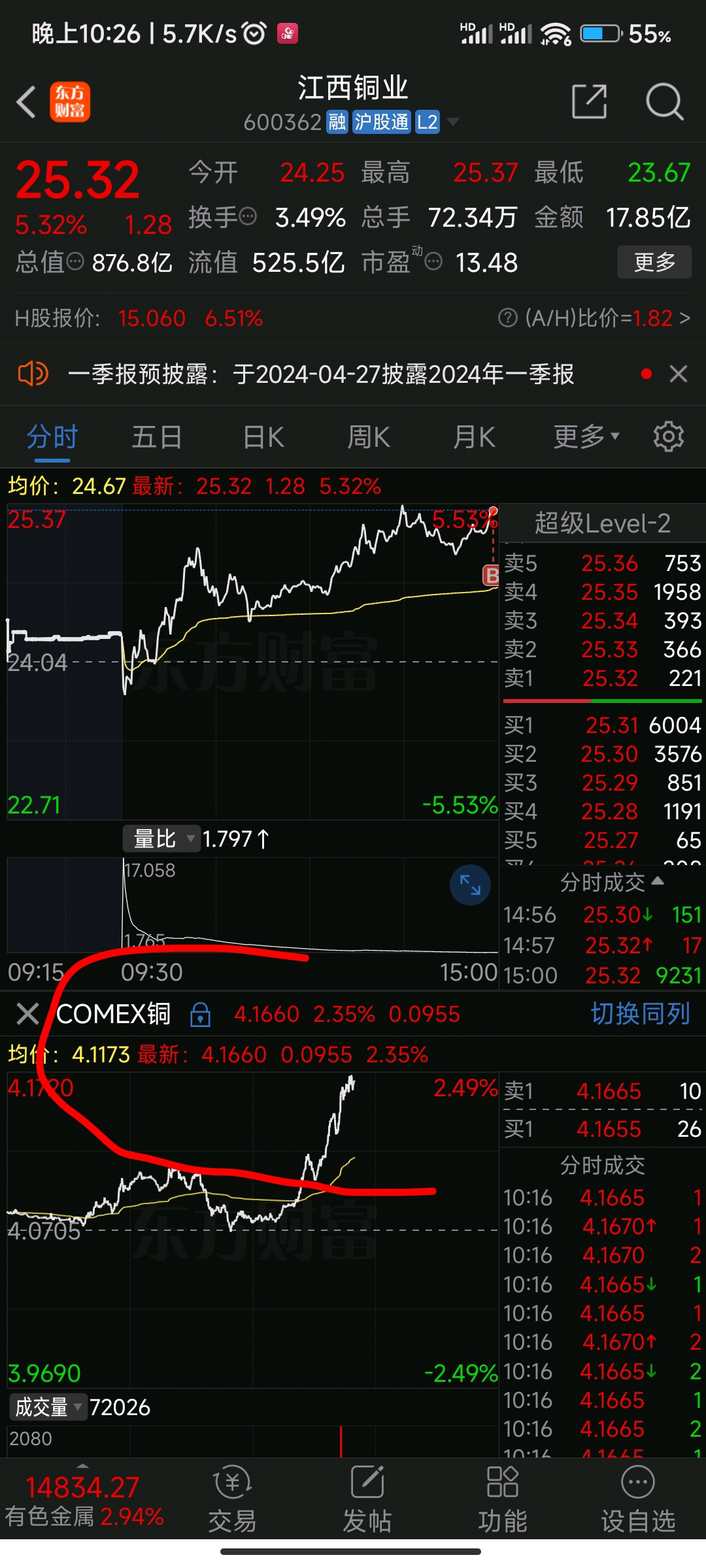Tap the lock icon beside COMEX铜
Viewport: 706px width, 1568px height.
pos(199,1014)
